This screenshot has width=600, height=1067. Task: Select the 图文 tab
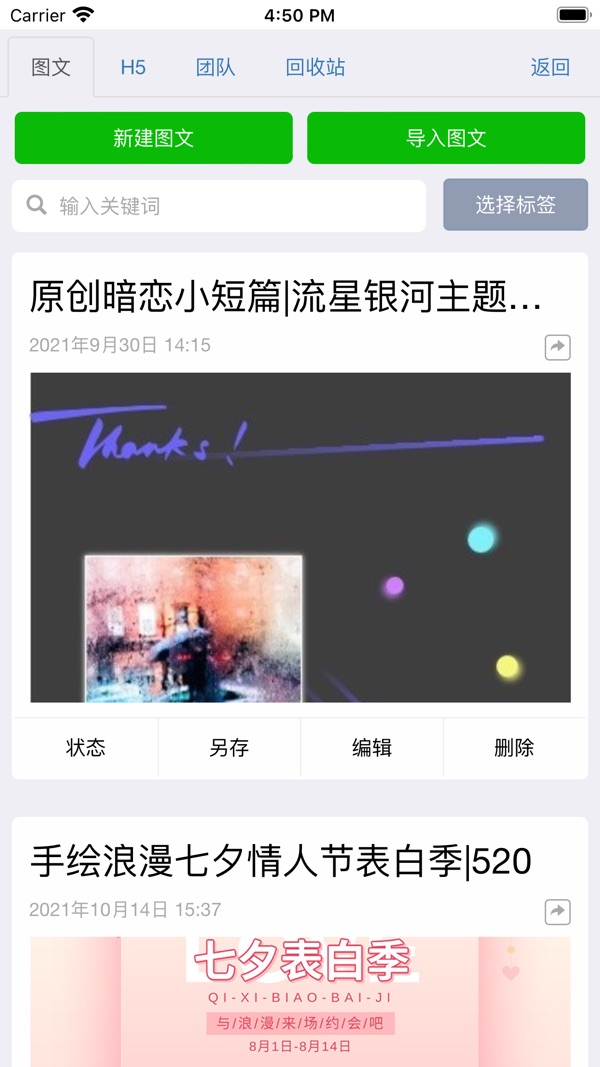[51, 67]
